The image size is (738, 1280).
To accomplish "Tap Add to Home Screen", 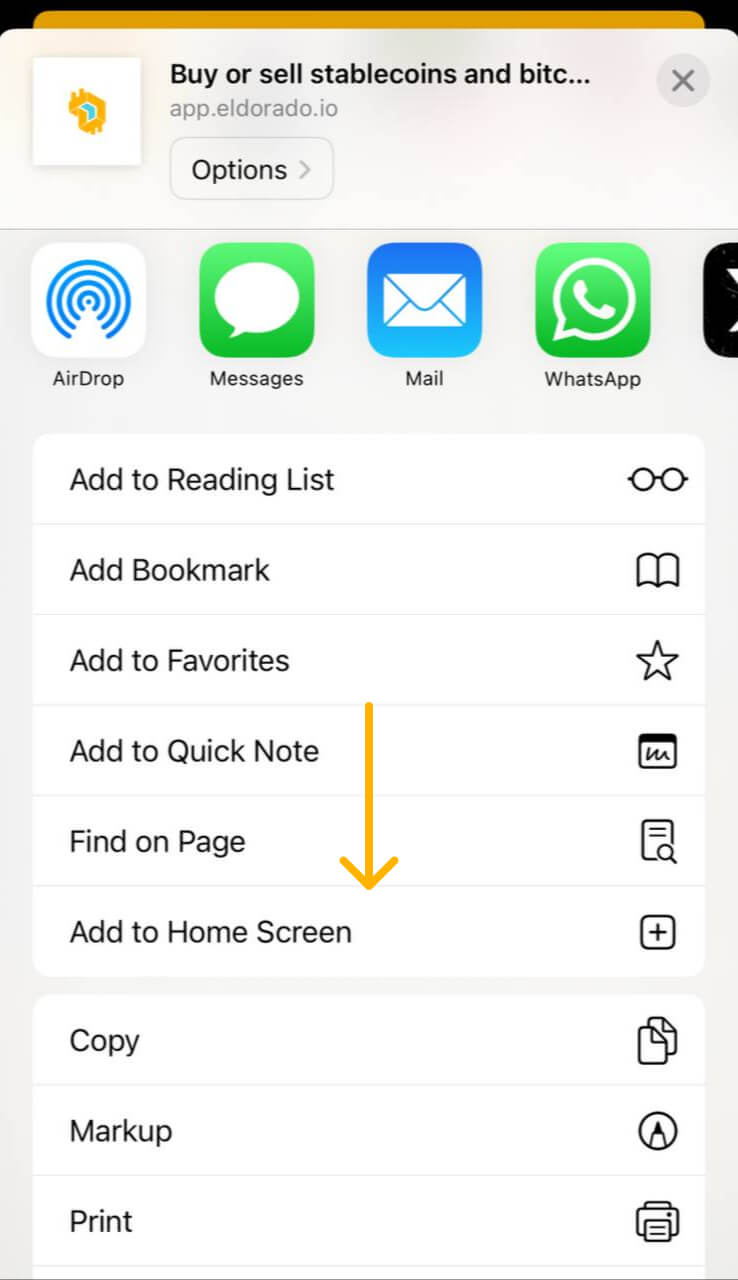I will coord(369,932).
